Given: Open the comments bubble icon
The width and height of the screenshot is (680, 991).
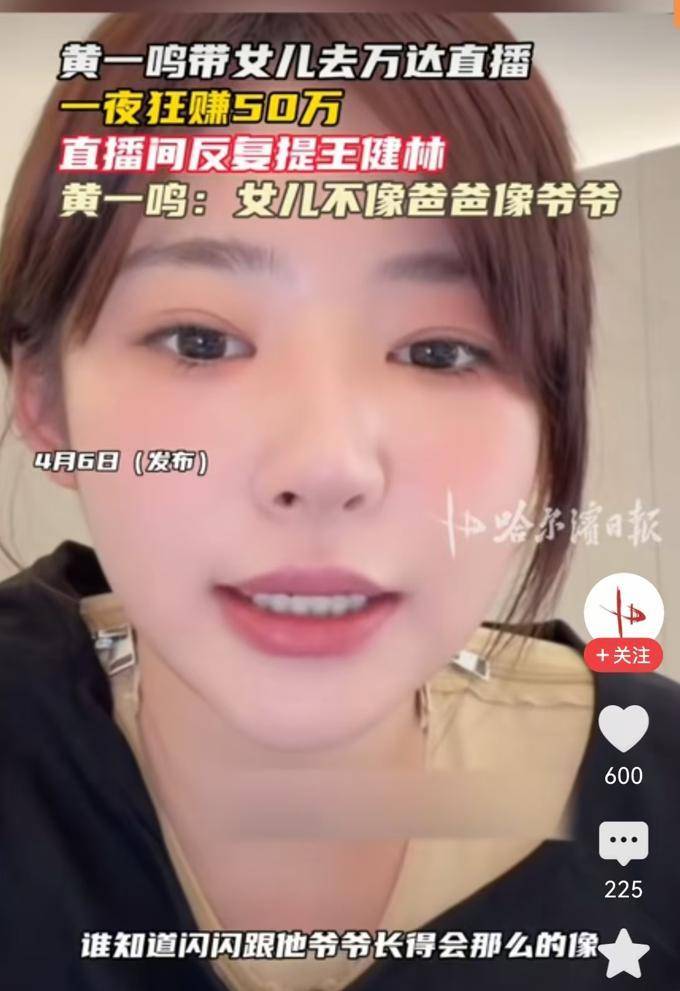Looking at the screenshot, I should [x=624, y=844].
